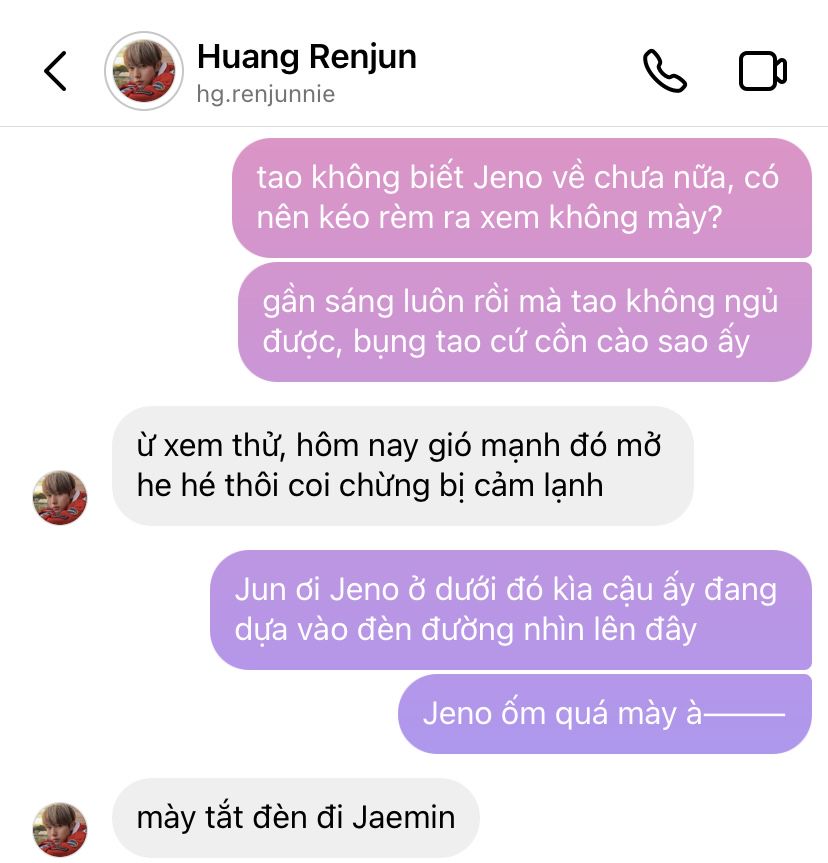This screenshot has width=828, height=863.
Task: Open Huang Renjun's profile from the header name
Action: coord(306,58)
